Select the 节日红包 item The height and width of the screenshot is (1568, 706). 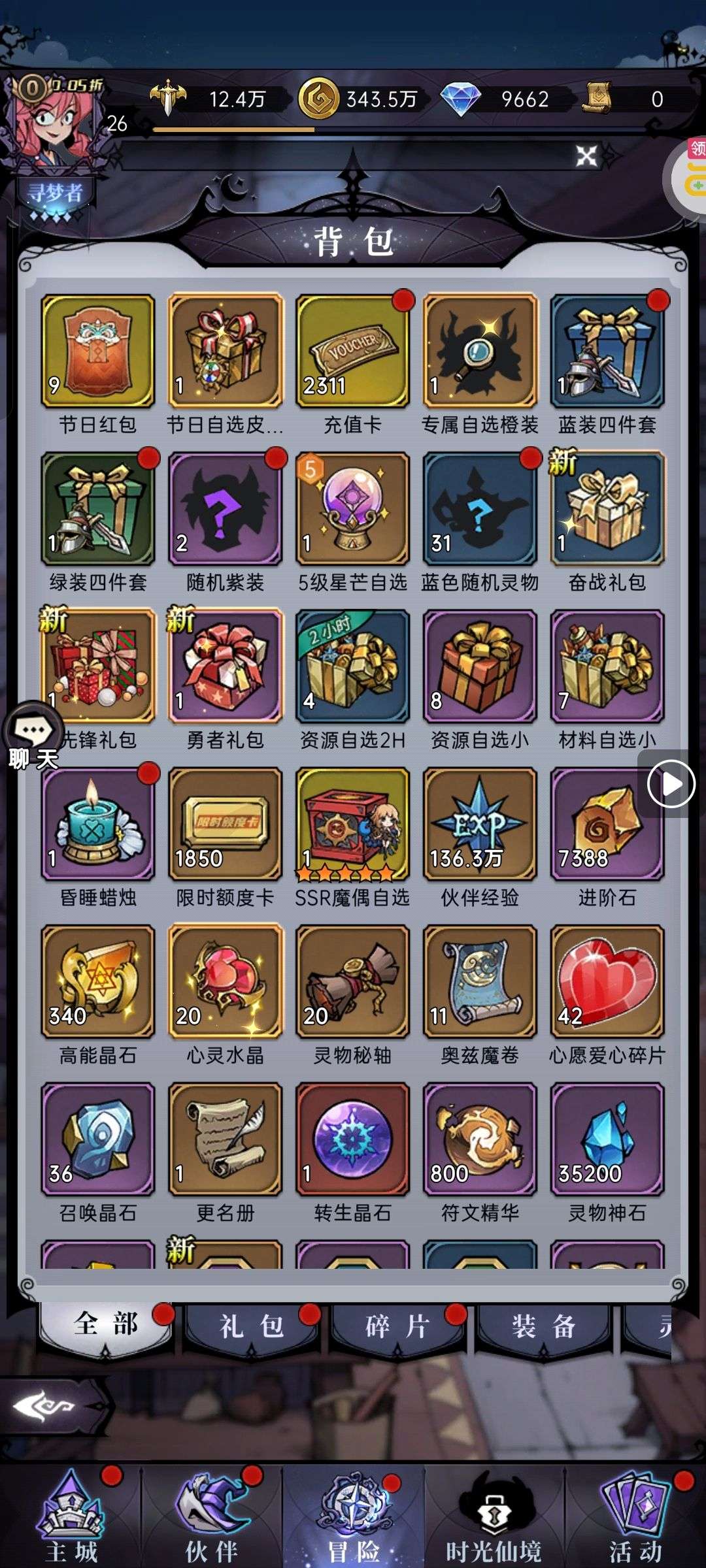tap(98, 351)
